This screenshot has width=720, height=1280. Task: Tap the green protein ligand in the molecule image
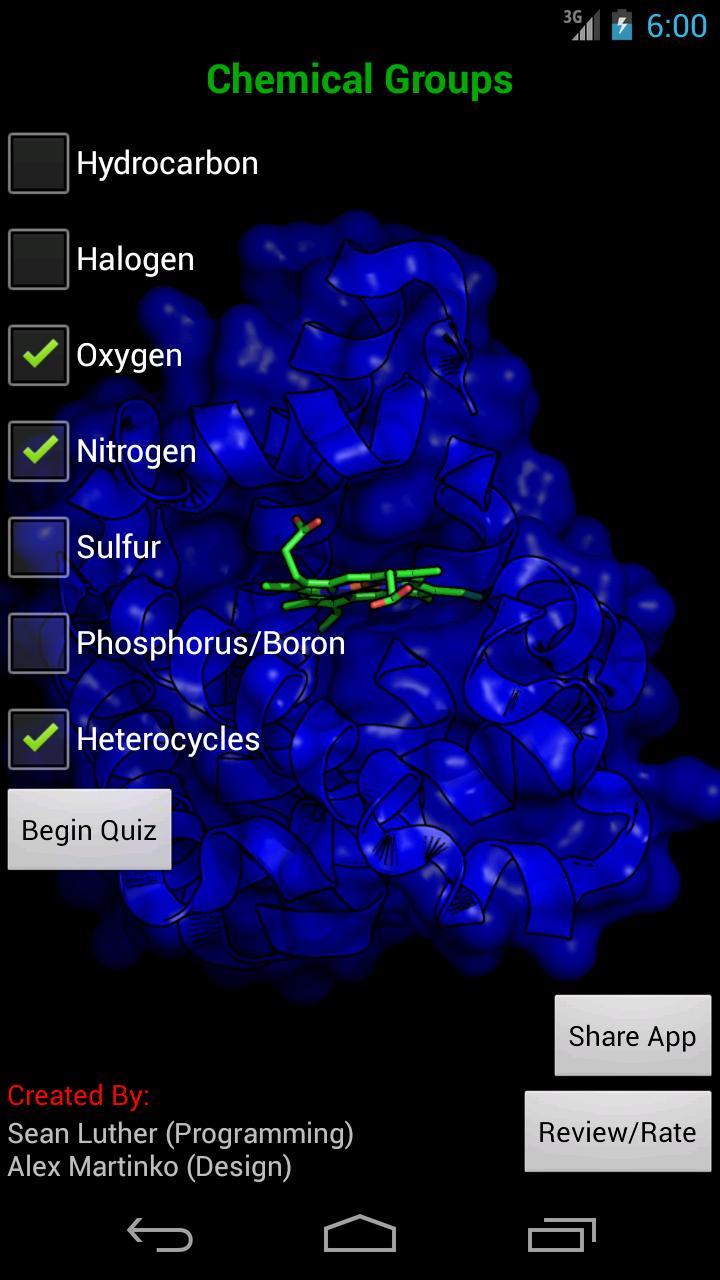(x=370, y=585)
